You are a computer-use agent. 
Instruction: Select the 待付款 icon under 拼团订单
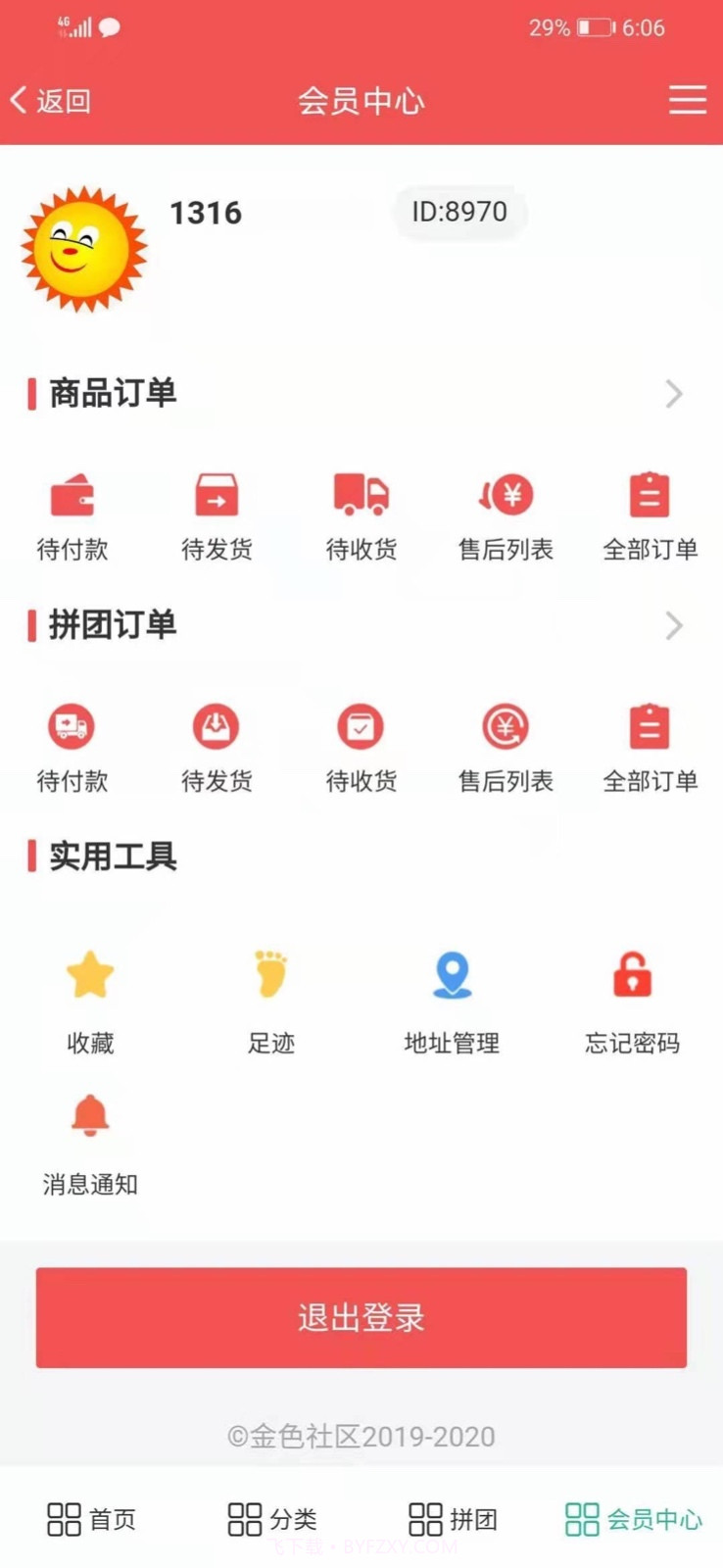pyautogui.click(x=72, y=732)
